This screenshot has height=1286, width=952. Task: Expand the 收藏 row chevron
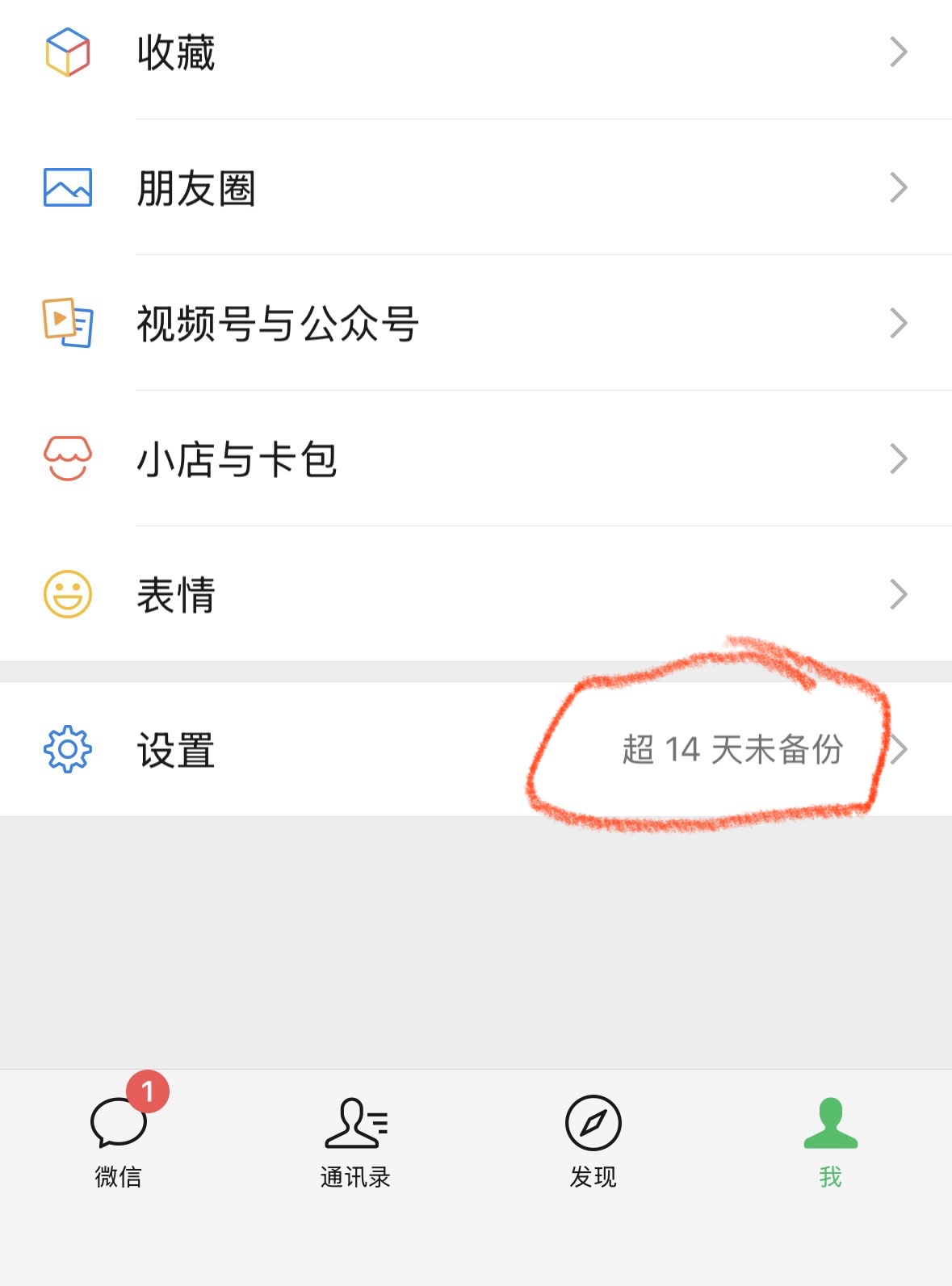coord(899,53)
